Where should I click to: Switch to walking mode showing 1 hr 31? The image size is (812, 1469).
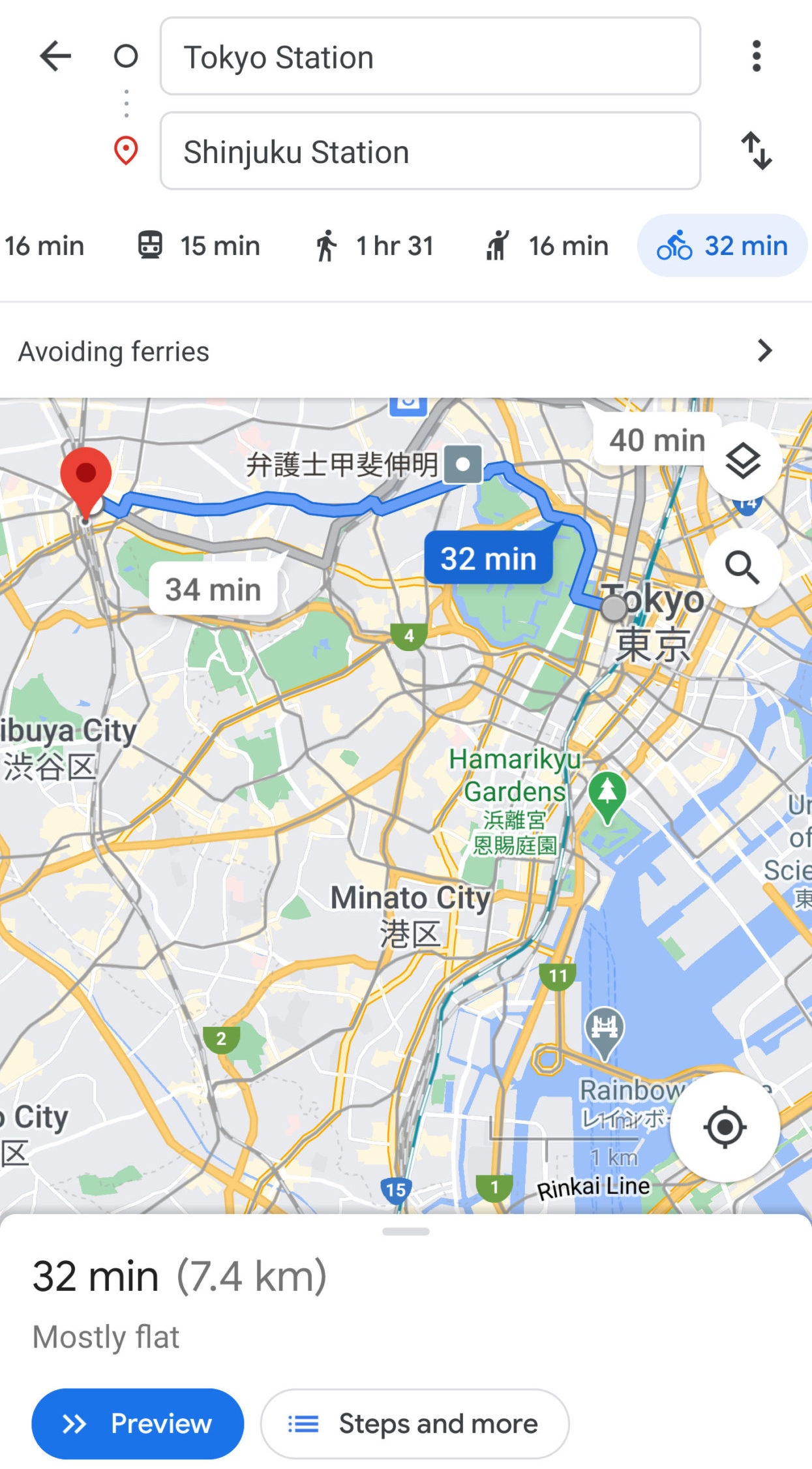pos(375,246)
